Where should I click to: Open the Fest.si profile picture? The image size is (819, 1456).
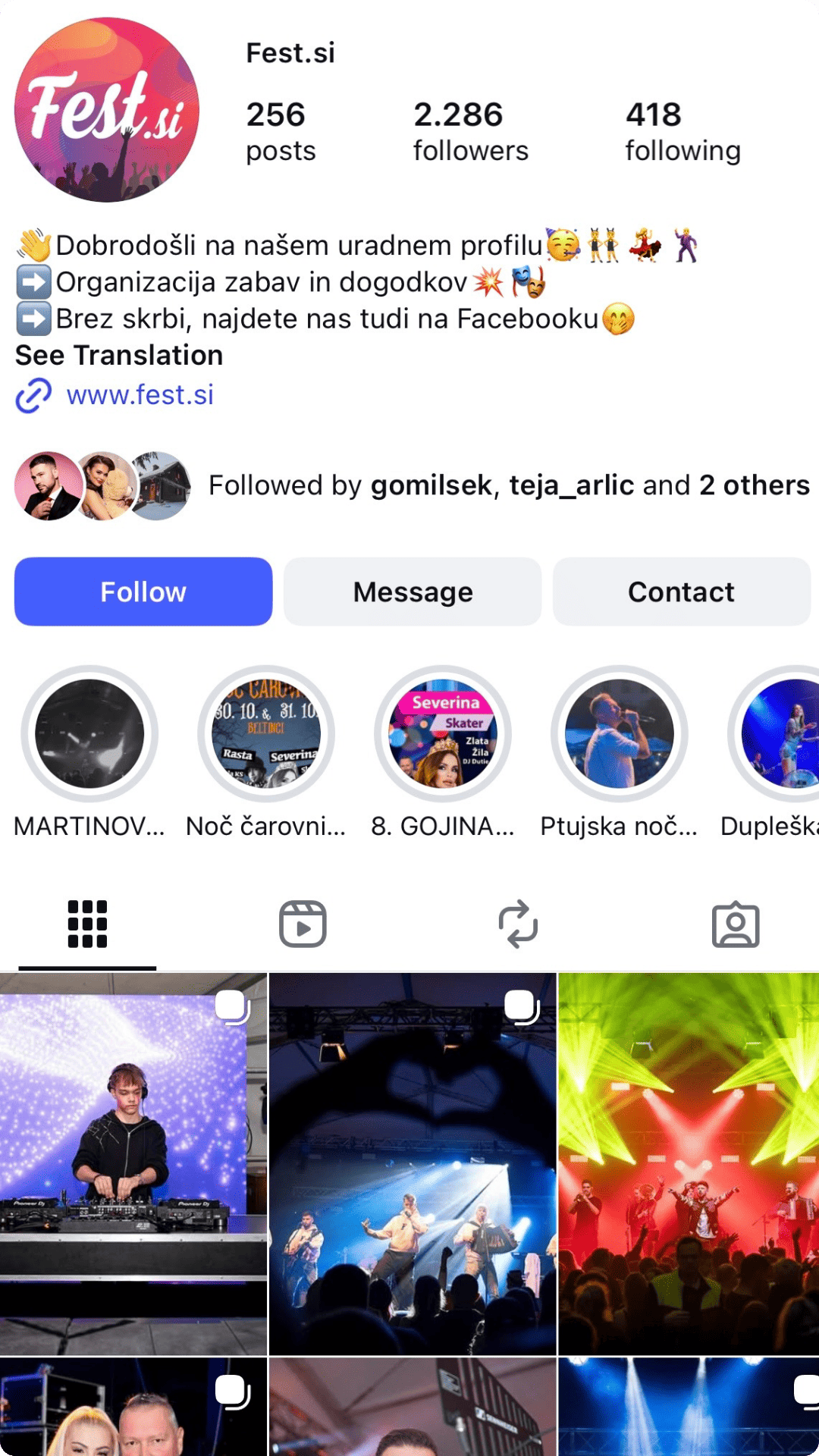point(106,110)
